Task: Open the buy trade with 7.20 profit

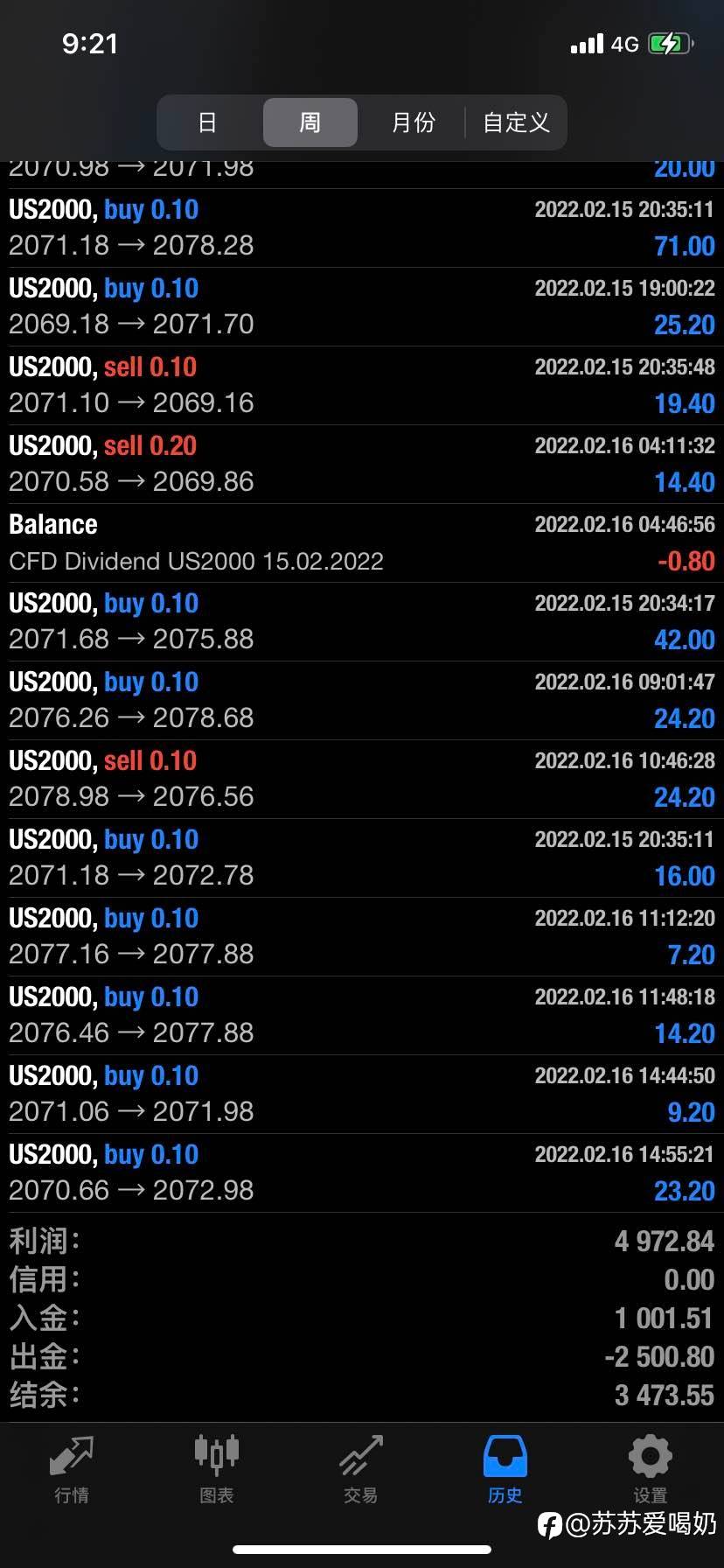Action: click(362, 937)
